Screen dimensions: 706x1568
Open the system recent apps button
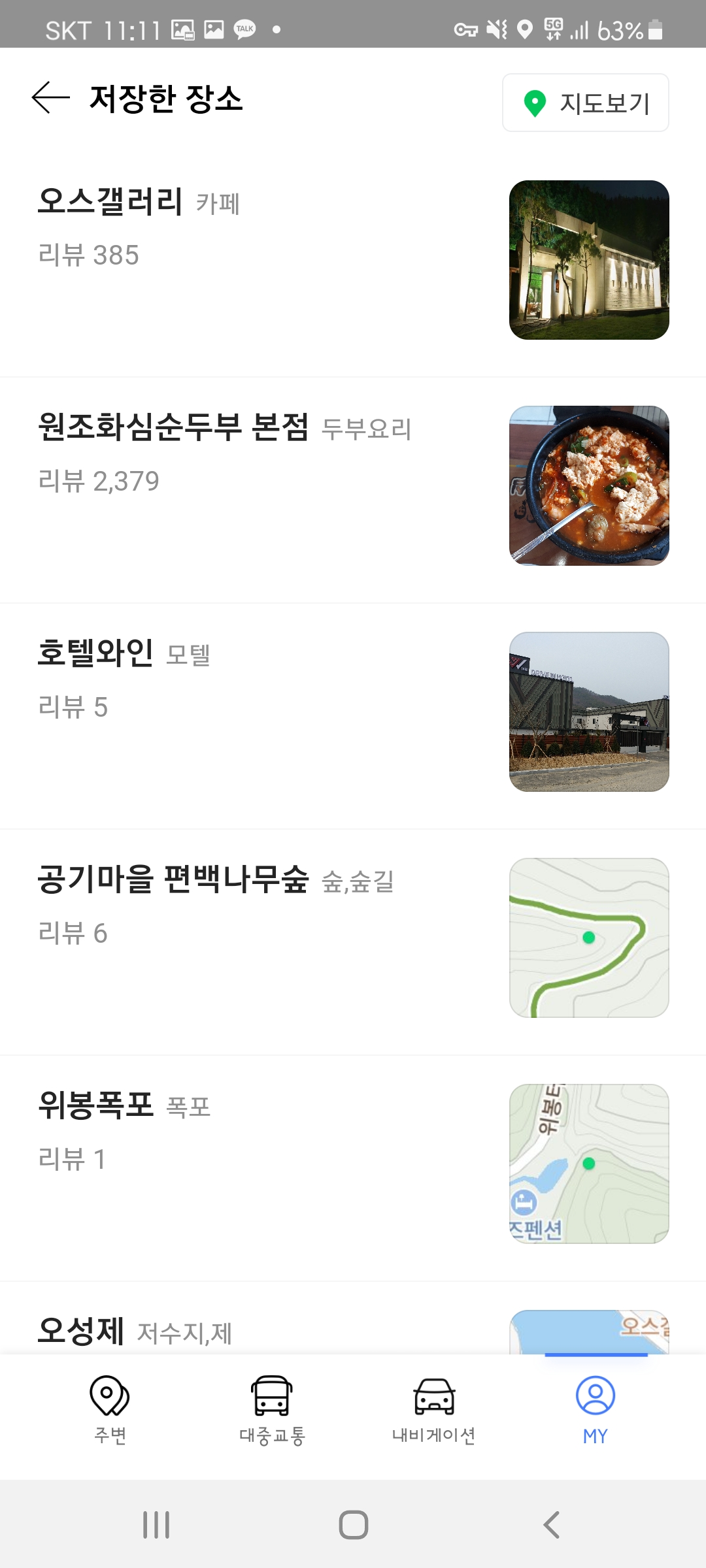(156, 1525)
